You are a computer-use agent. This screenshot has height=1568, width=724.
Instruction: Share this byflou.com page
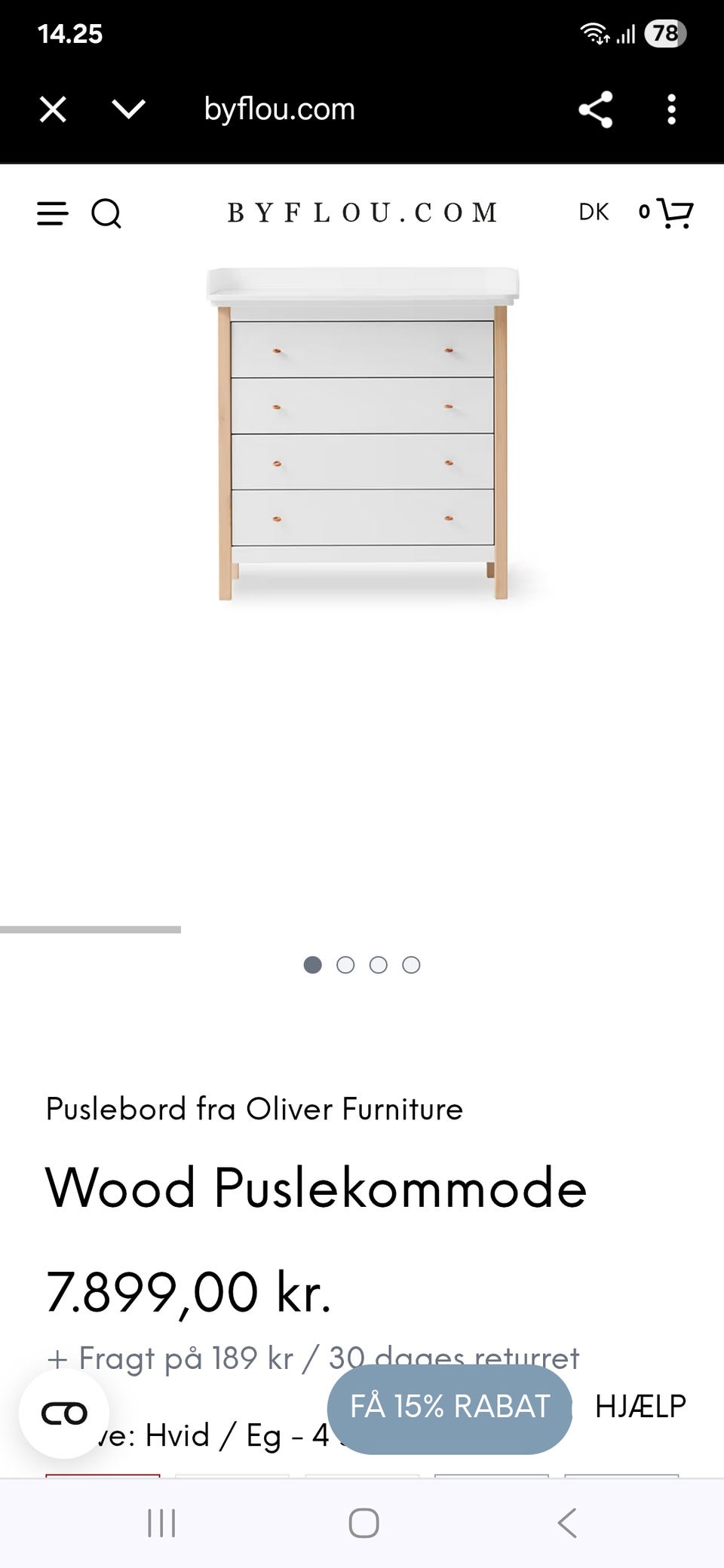[x=595, y=110]
